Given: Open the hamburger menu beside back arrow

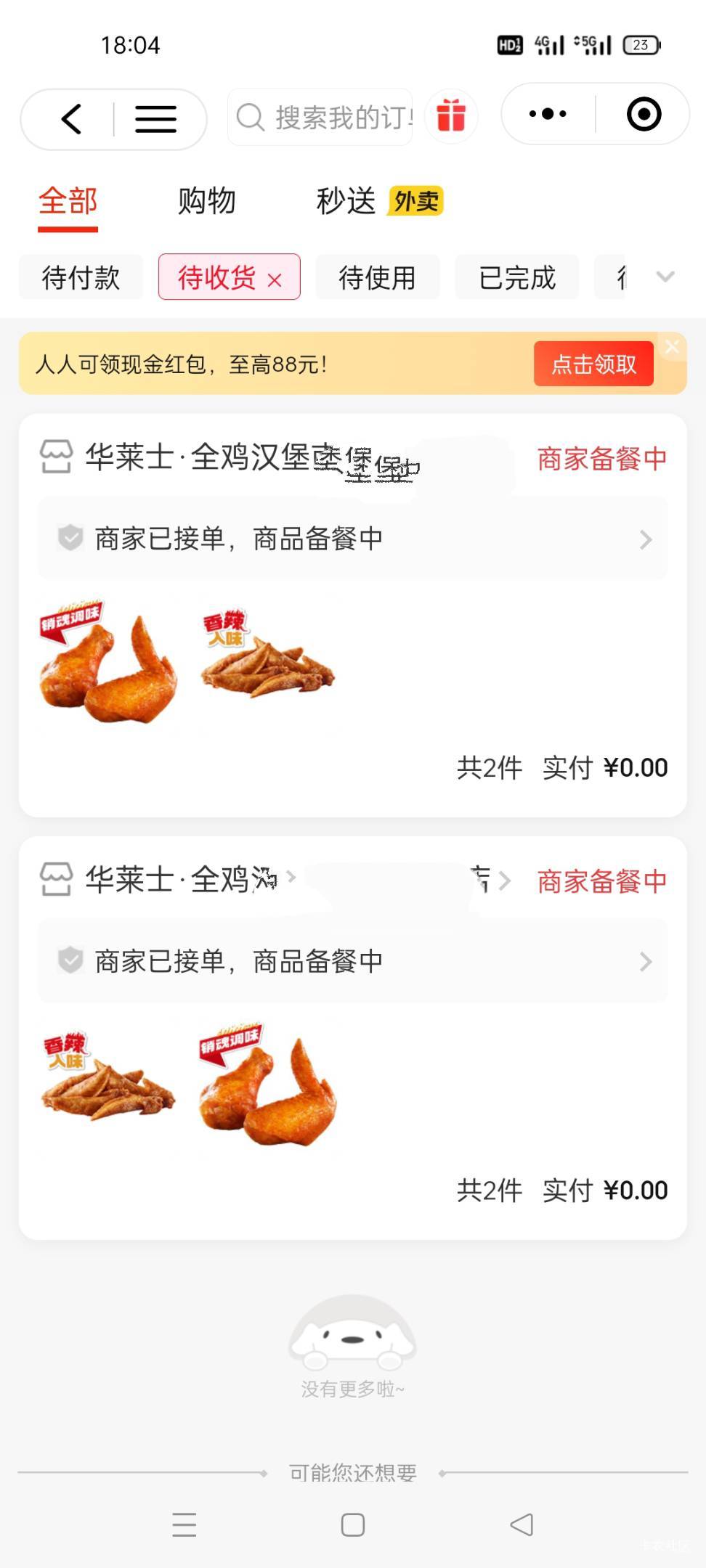Looking at the screenshot, I should point(155,119).
